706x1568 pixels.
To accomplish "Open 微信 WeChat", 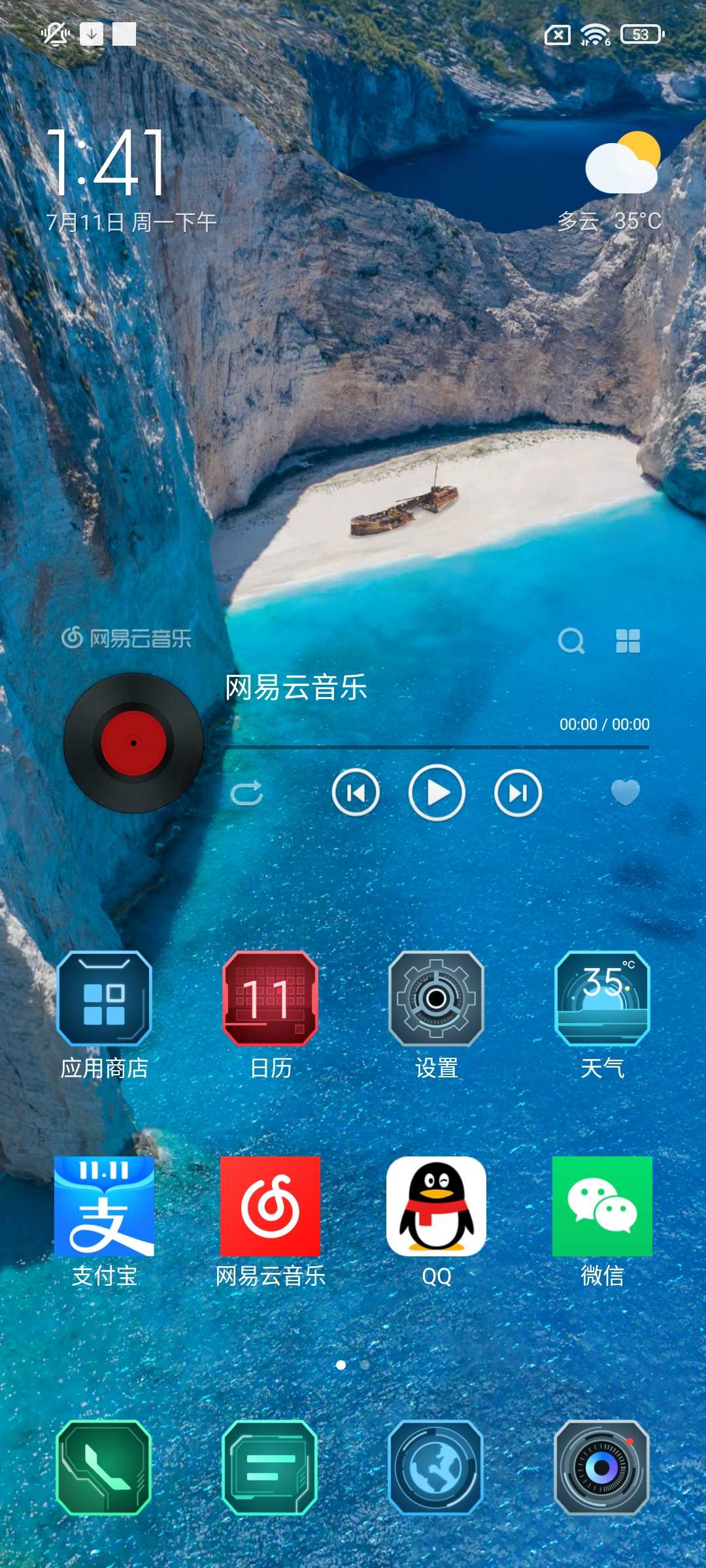I will point(602,1206).
